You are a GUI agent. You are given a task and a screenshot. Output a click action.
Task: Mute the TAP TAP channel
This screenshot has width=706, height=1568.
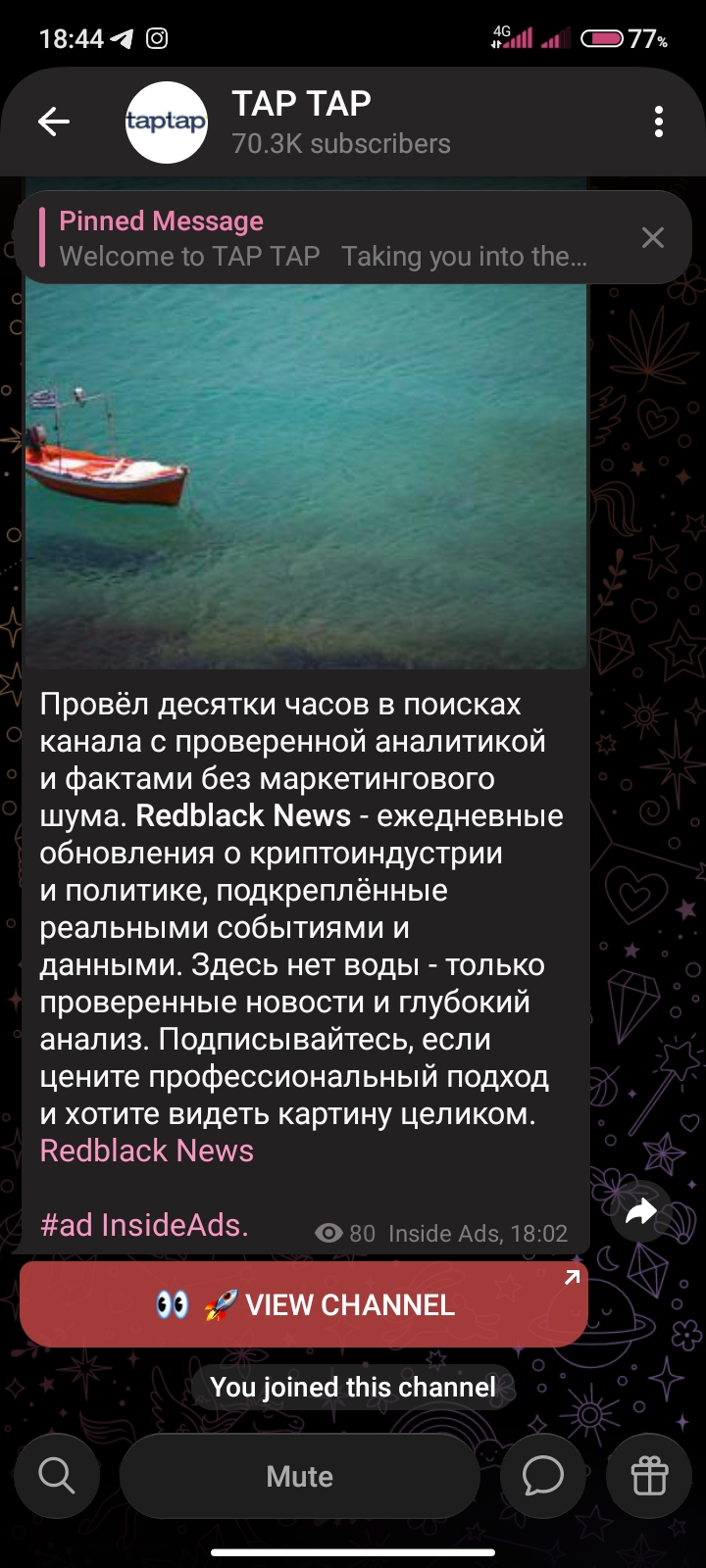299,1476
